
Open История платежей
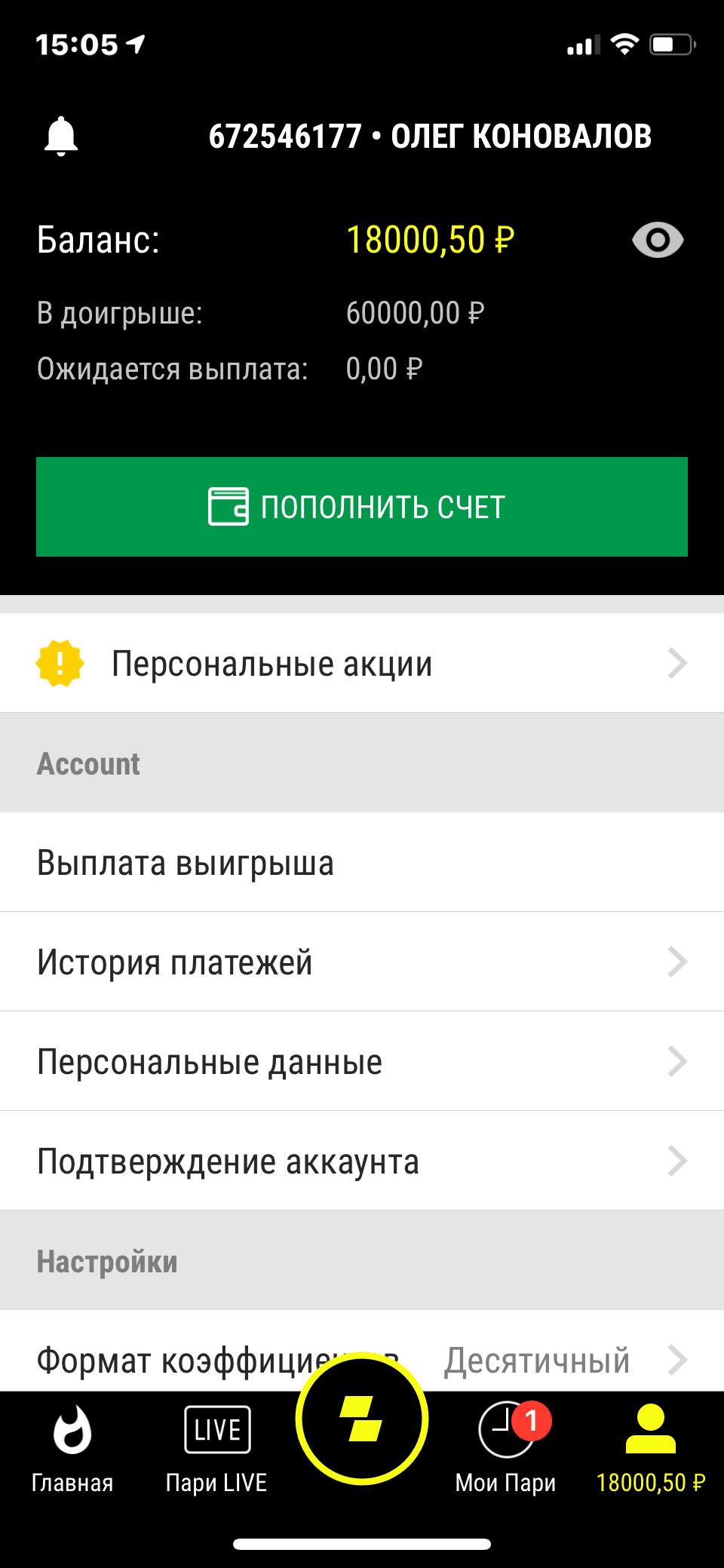(x=362, y=962)
